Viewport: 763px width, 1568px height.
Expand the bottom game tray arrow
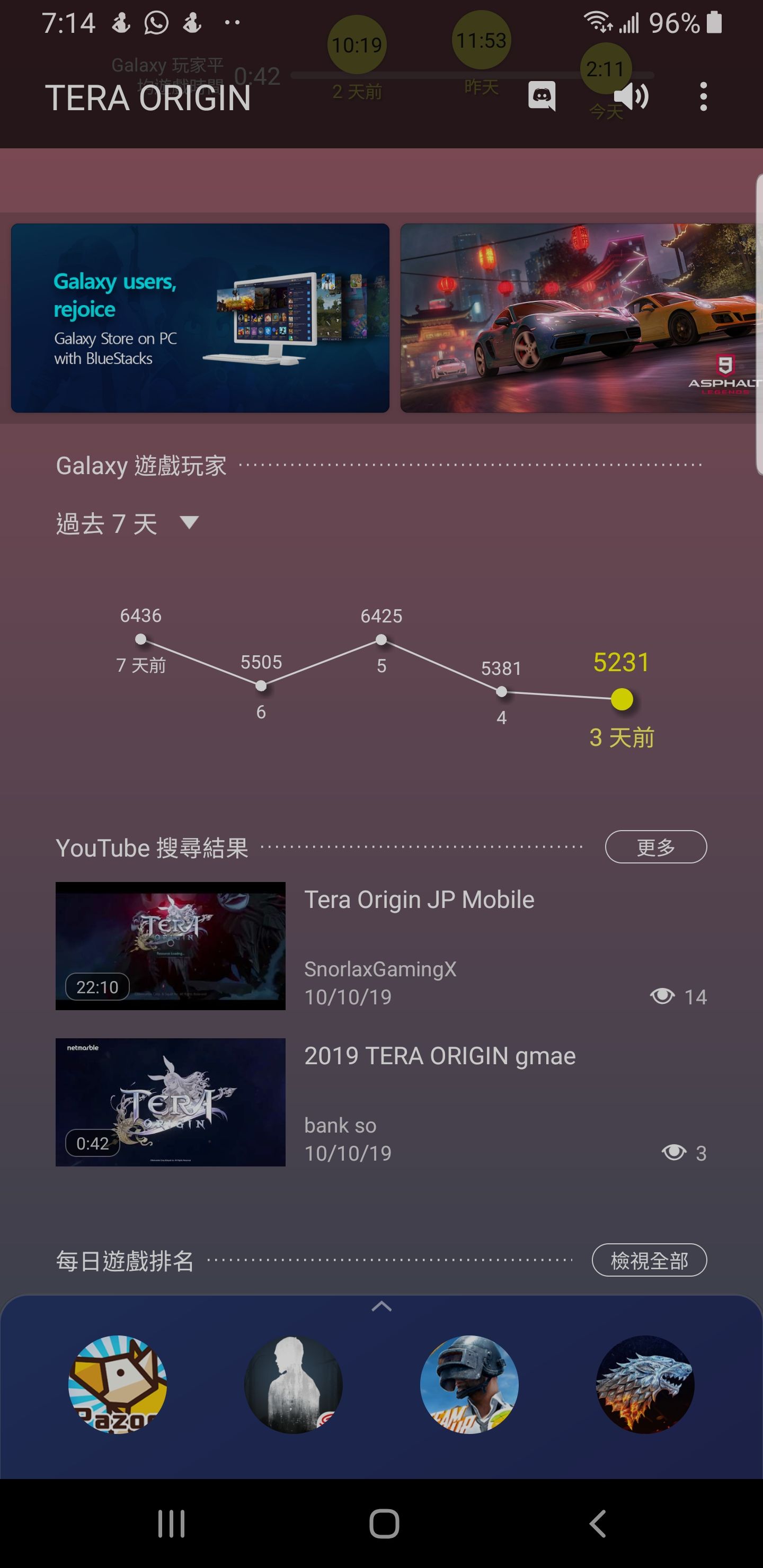point(381,1306)
